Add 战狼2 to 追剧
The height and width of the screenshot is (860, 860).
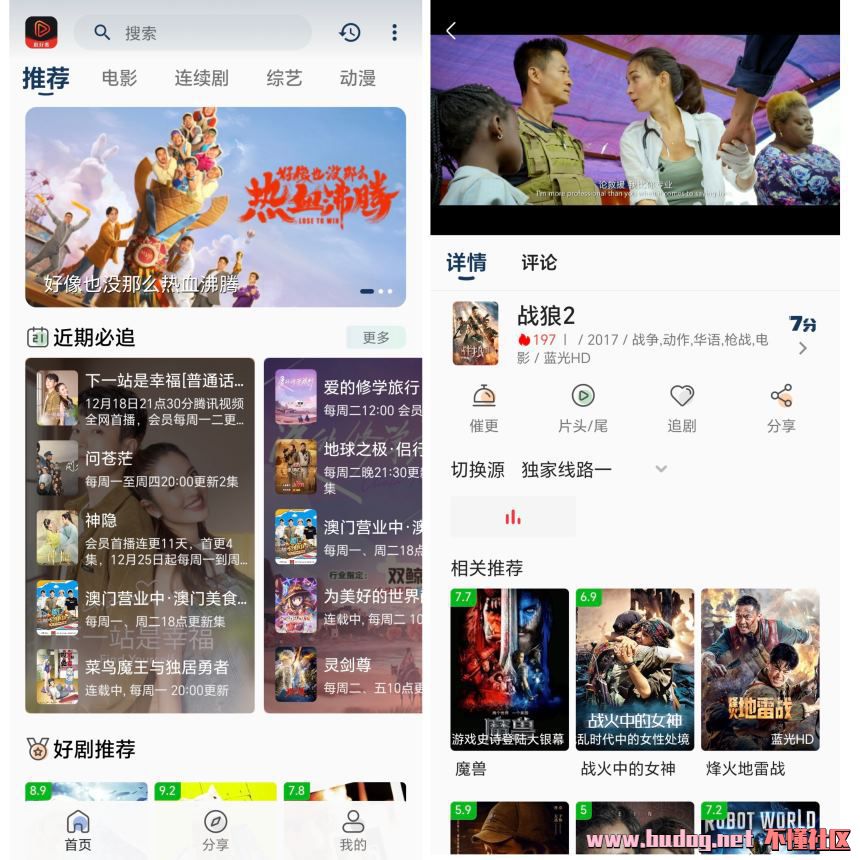[x=682, y=408]
